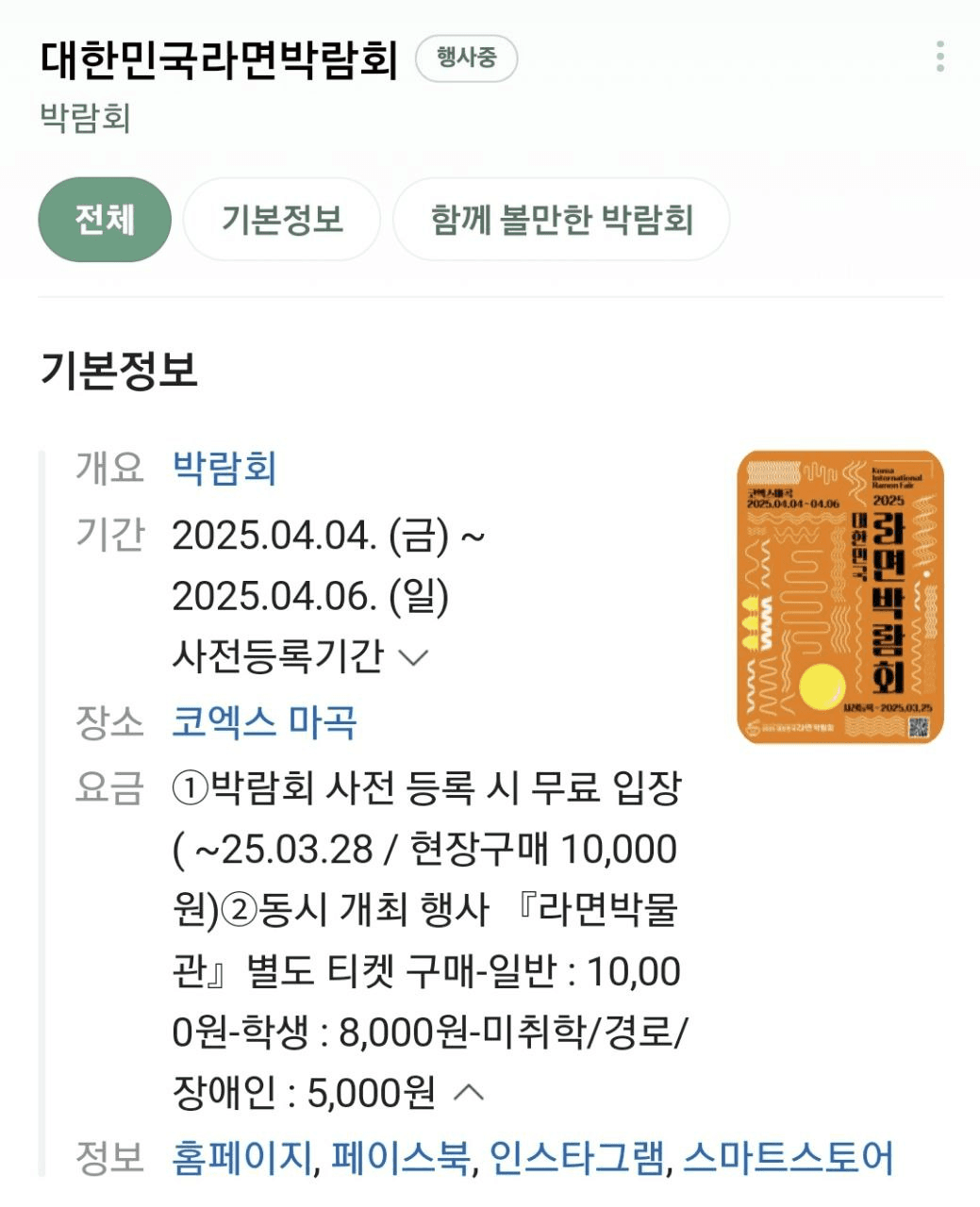
Task: Switch to 함께 볼만한 박람회 tab
Action: tap(561, 220)
